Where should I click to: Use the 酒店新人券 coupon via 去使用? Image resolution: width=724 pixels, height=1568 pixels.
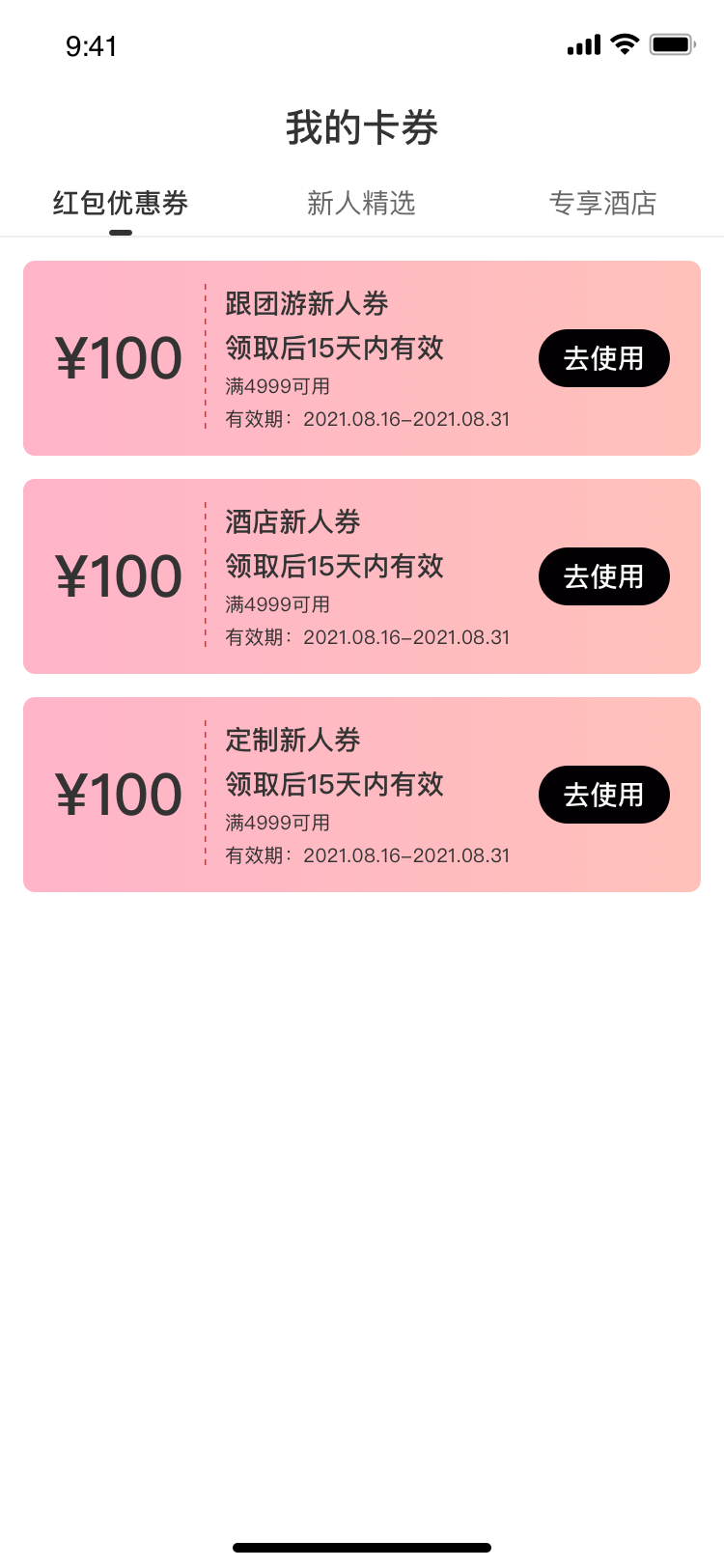603,576
